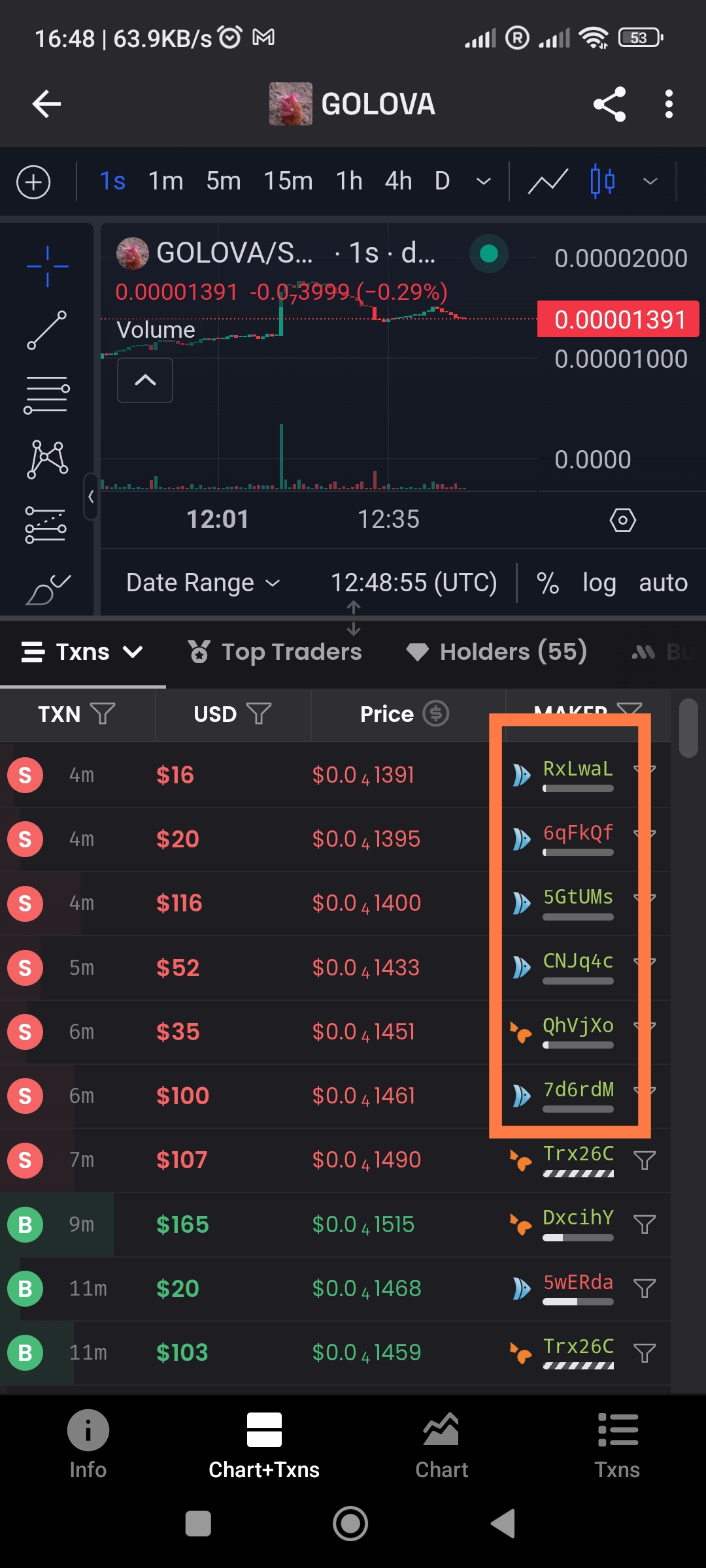Viewport: 706px width, 1568px height.
Task: Open the three-dot overflow menu
Action: coord(668,104)
